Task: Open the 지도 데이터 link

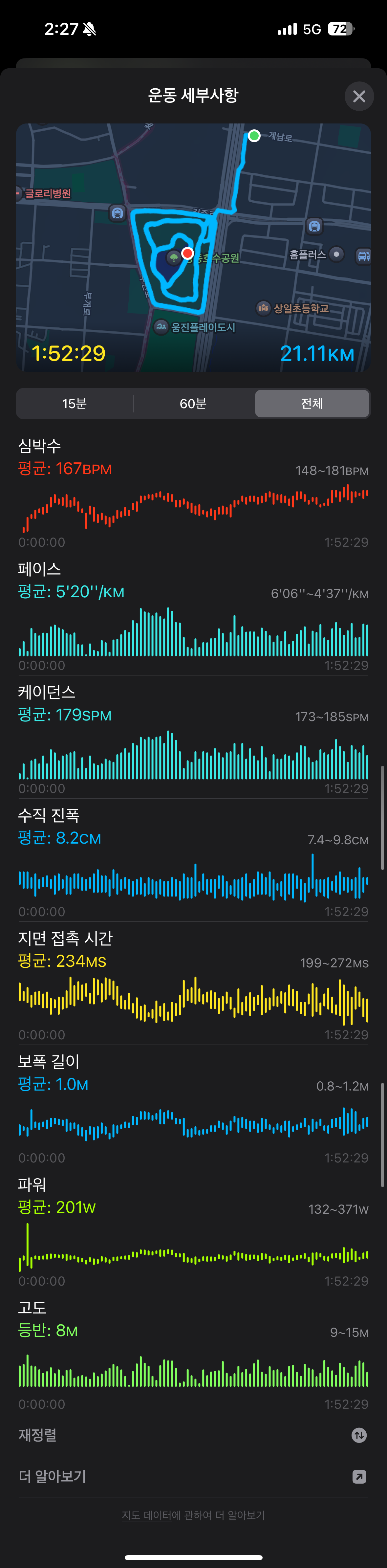Action: tap(147, 1516)
